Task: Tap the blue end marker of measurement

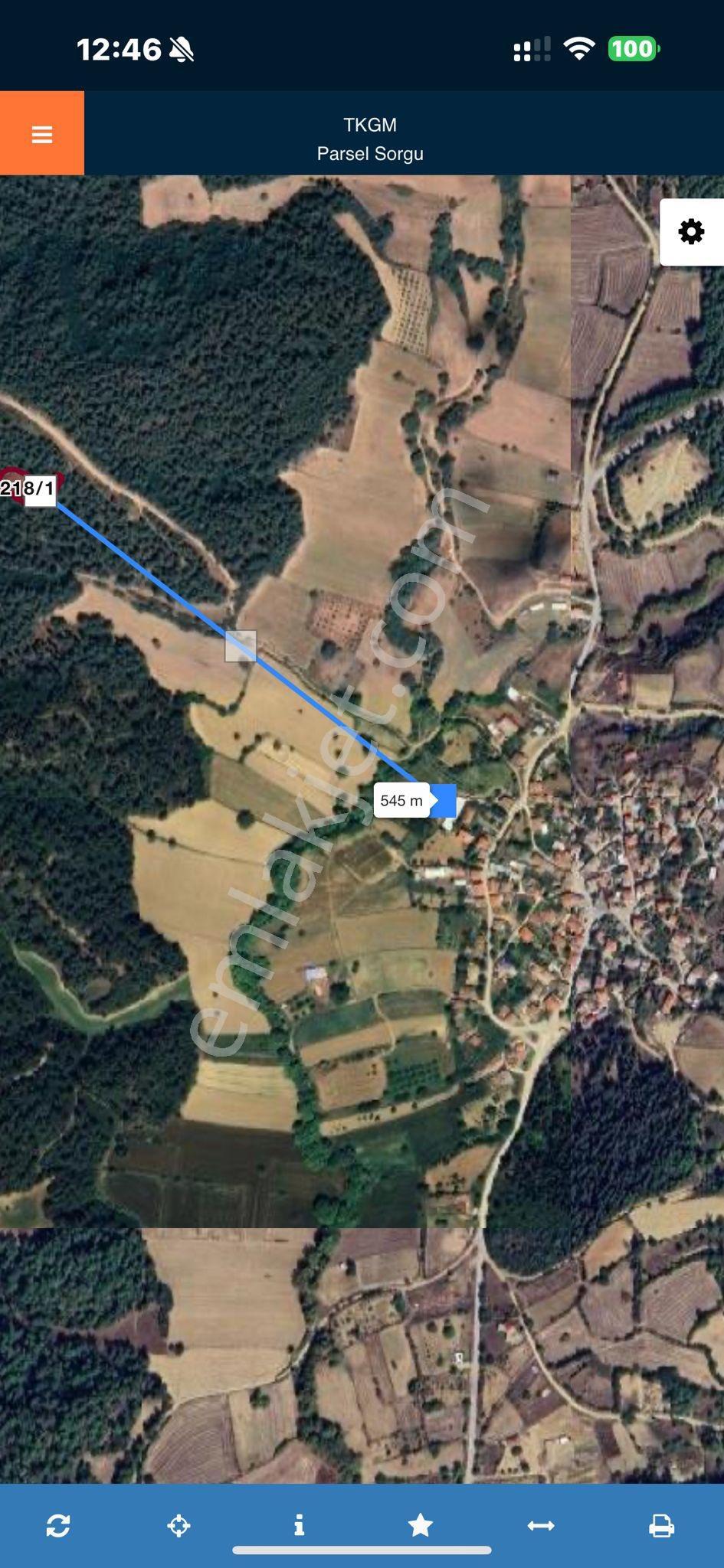Action: click(x=443, y=801)
